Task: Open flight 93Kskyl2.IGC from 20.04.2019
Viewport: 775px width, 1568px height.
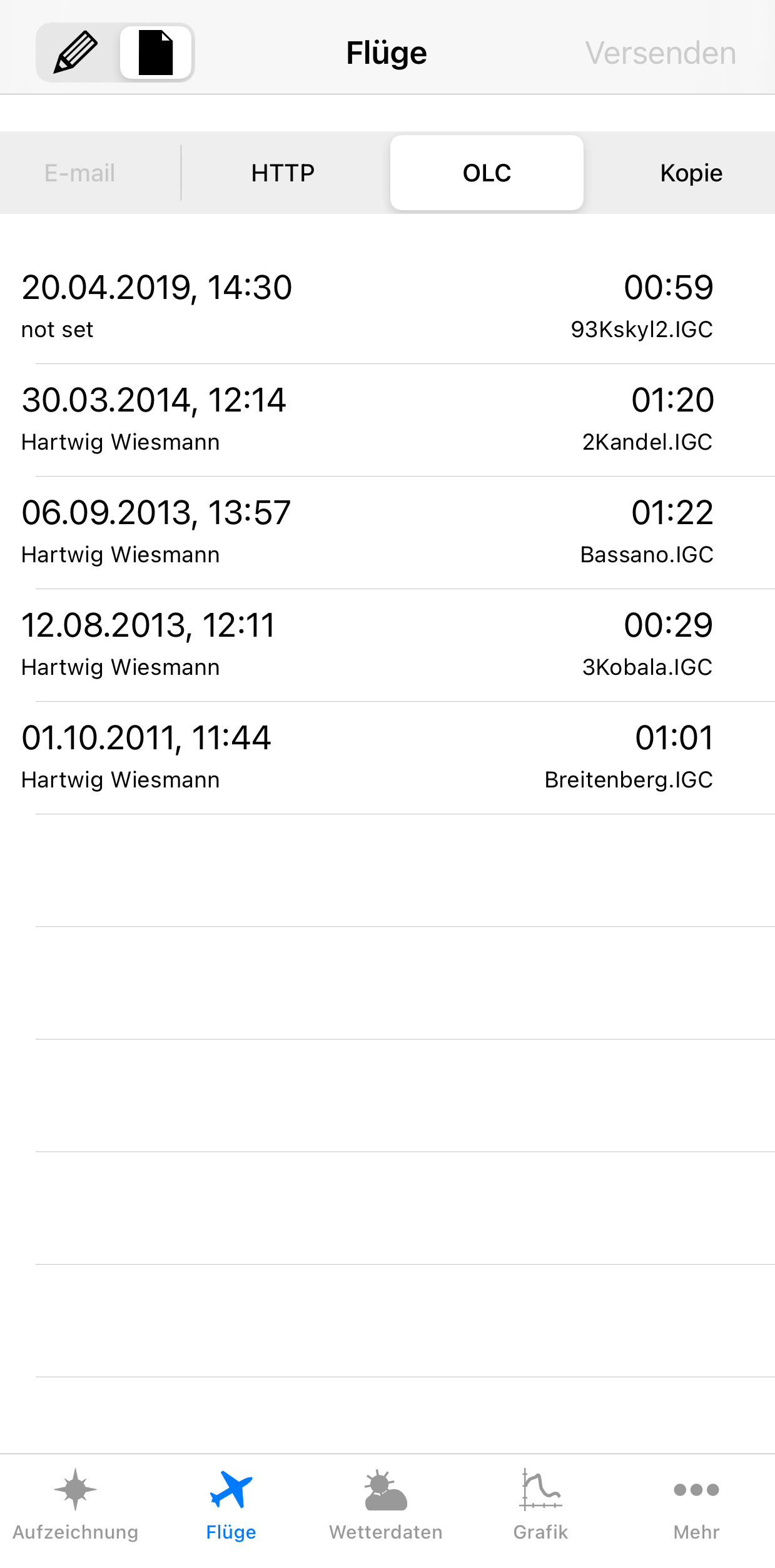Action: pyautogui.click(x=388, y=307)
